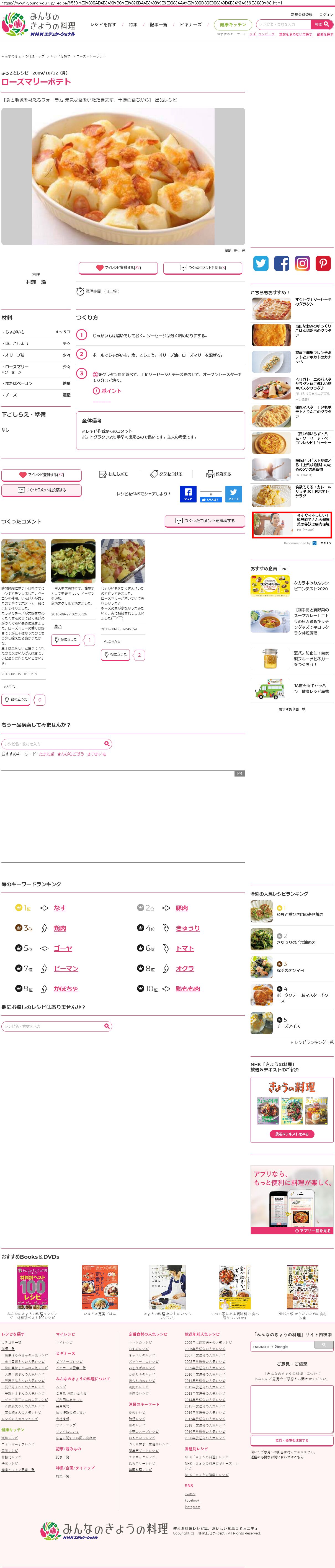
Task: Open the レシピを探す navigation menu
Action: click(x=103, y=25)
